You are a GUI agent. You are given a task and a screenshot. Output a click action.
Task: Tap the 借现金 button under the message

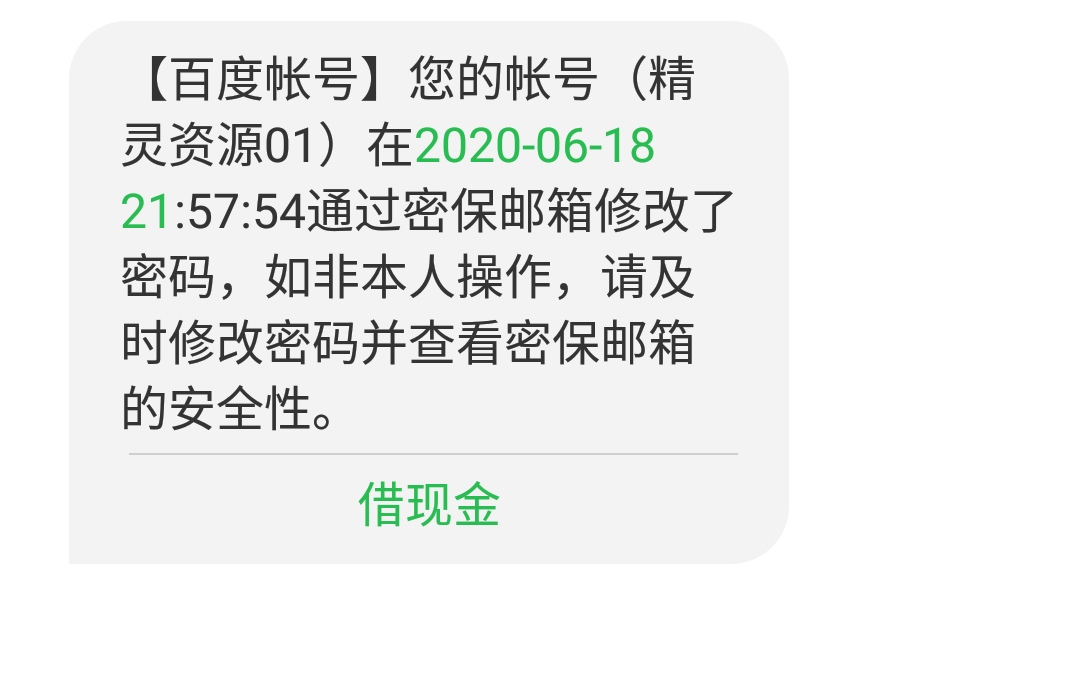(429, 505)
